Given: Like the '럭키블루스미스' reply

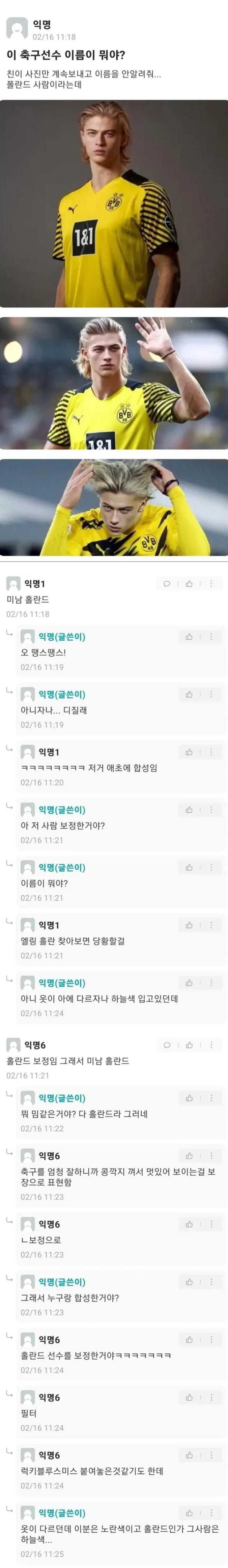Looking at the screenshot, I should click(x=189, y=1456).
